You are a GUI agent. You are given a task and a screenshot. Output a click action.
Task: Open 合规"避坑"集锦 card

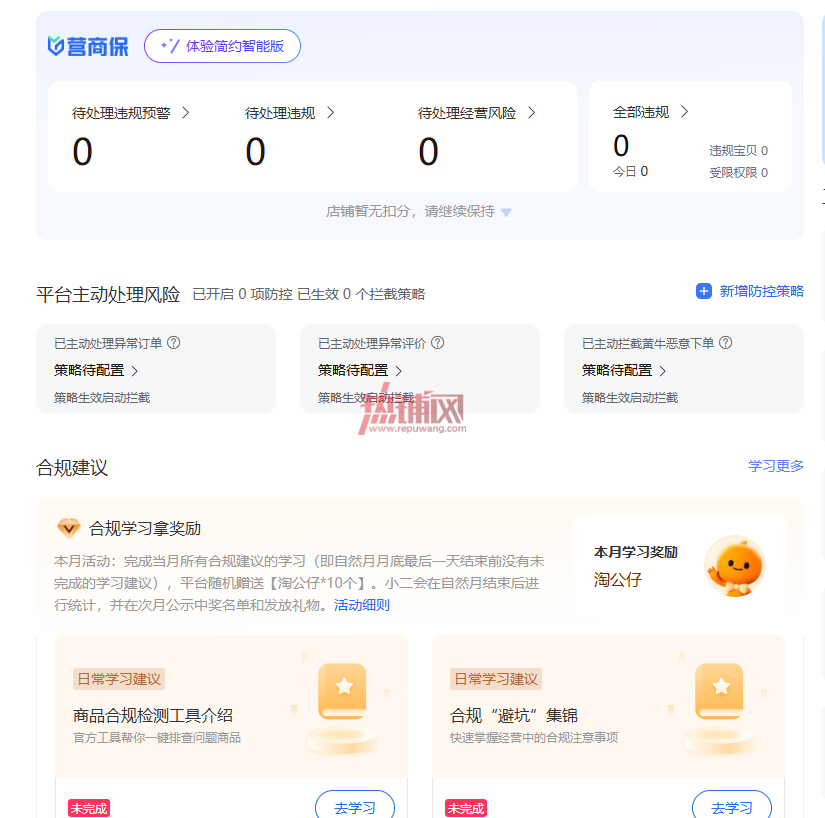608,706
